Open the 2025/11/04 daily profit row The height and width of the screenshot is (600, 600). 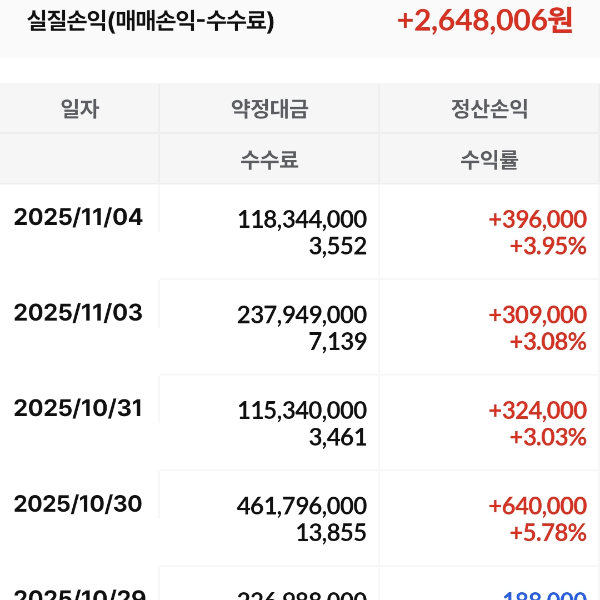pos(300,232)
